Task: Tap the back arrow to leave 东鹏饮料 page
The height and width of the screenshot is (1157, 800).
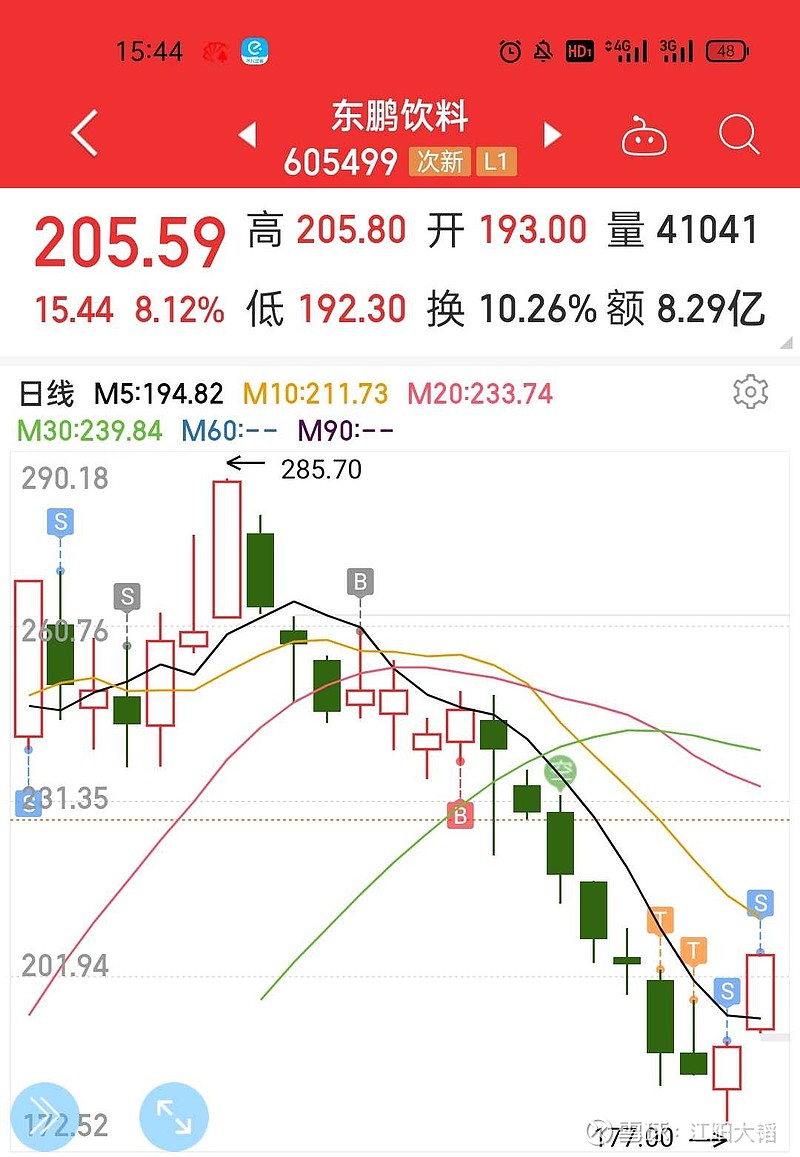Action: pyautogui.click(x=83, y=131)
